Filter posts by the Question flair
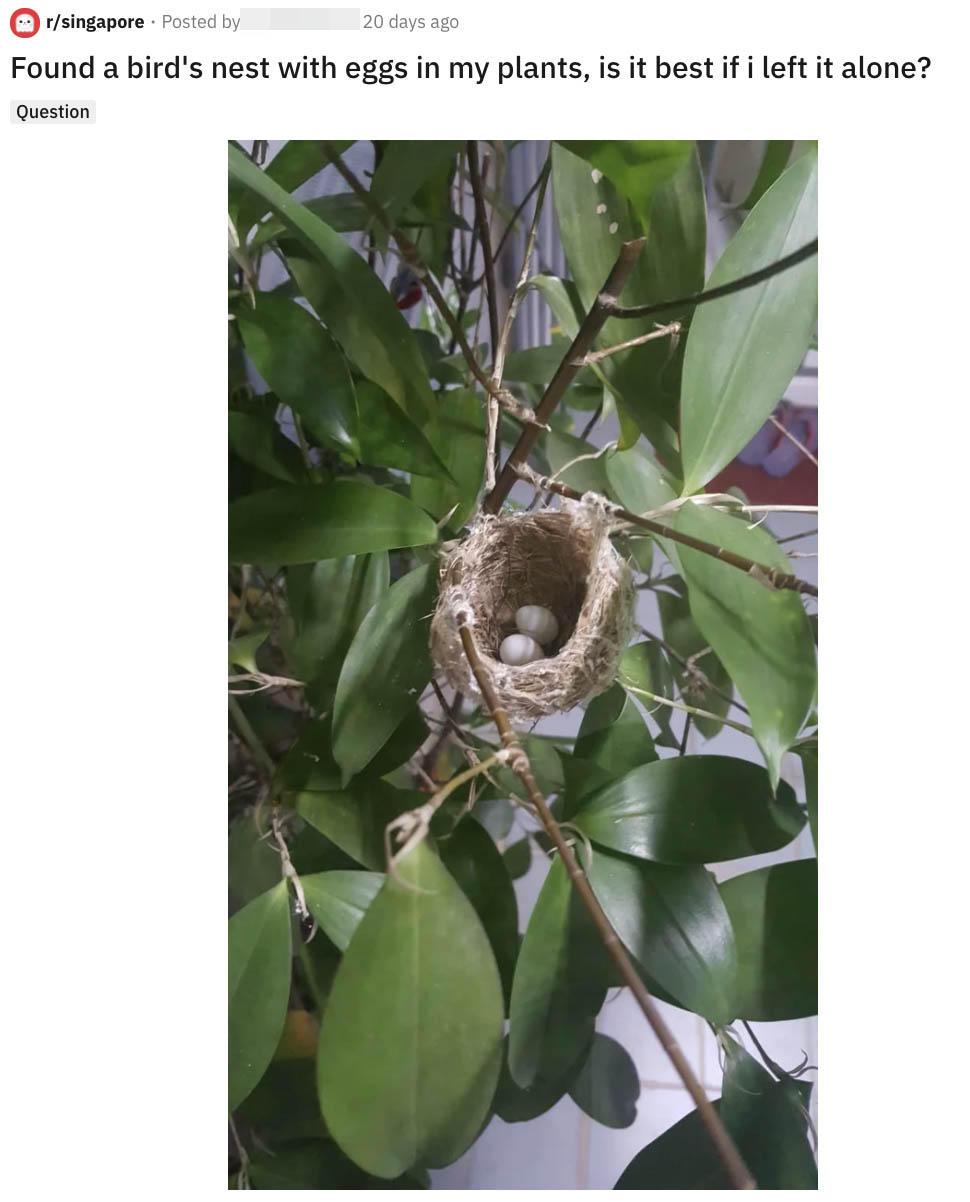 pos(53,112)
